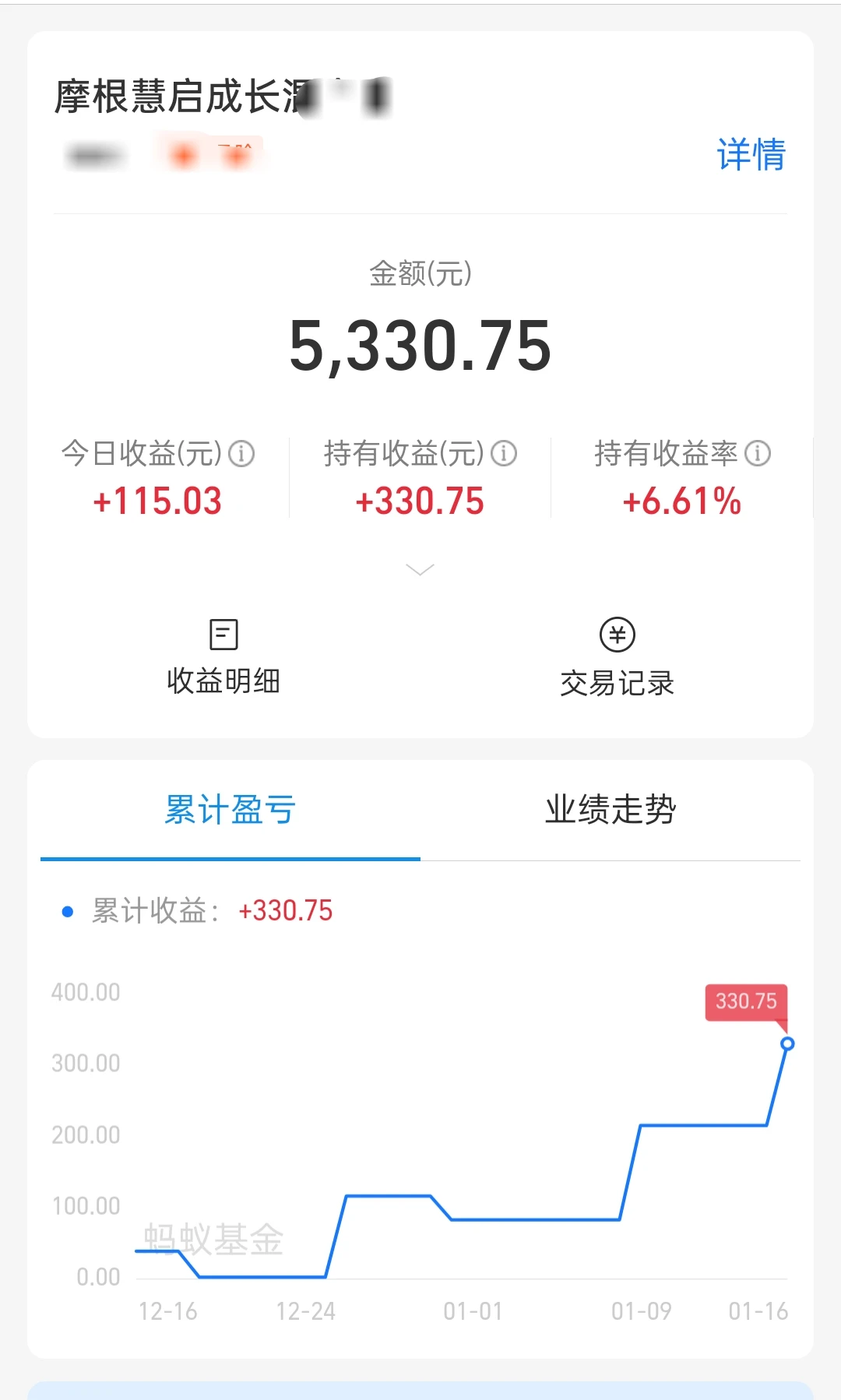Click today's earnings value +115.03
The width and height of the screenshot is (841, 1400).
[x=158, y=501]
